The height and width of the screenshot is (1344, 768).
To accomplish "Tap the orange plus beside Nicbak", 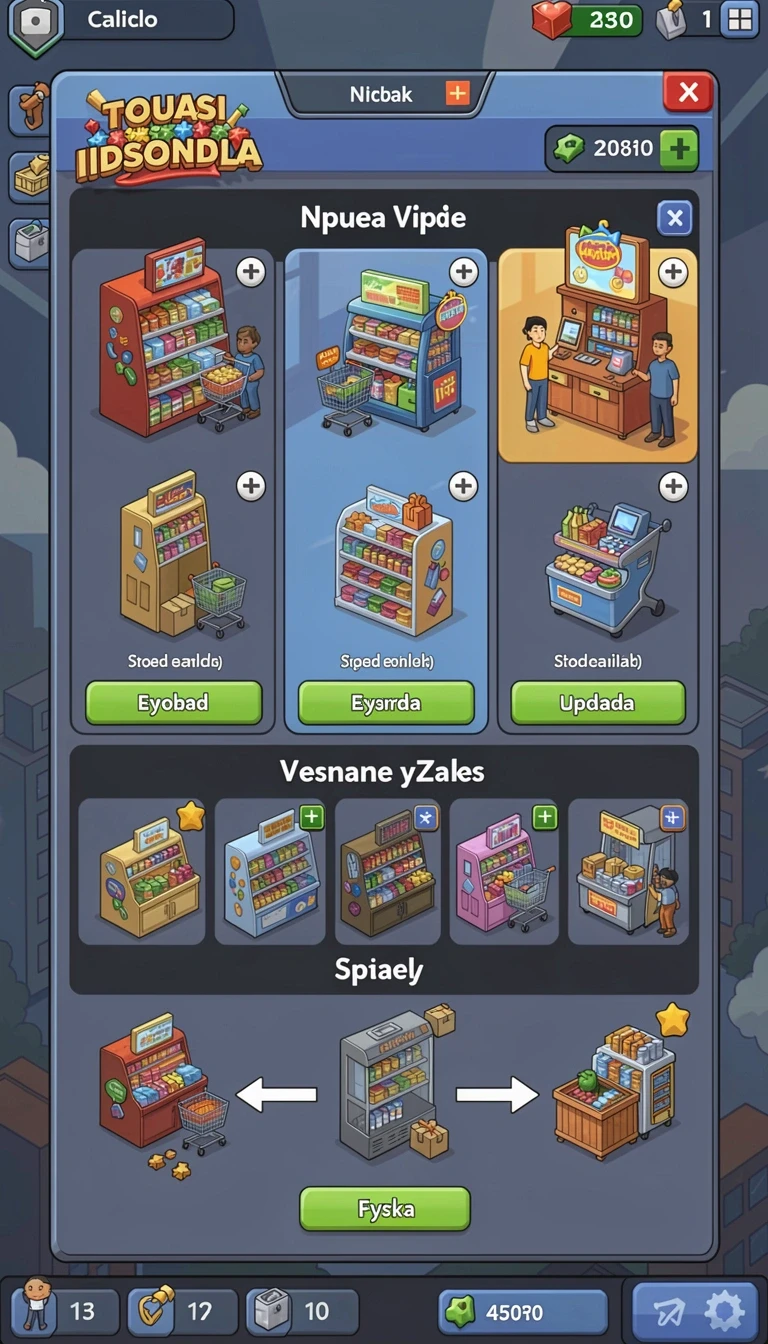I will 457,94.
